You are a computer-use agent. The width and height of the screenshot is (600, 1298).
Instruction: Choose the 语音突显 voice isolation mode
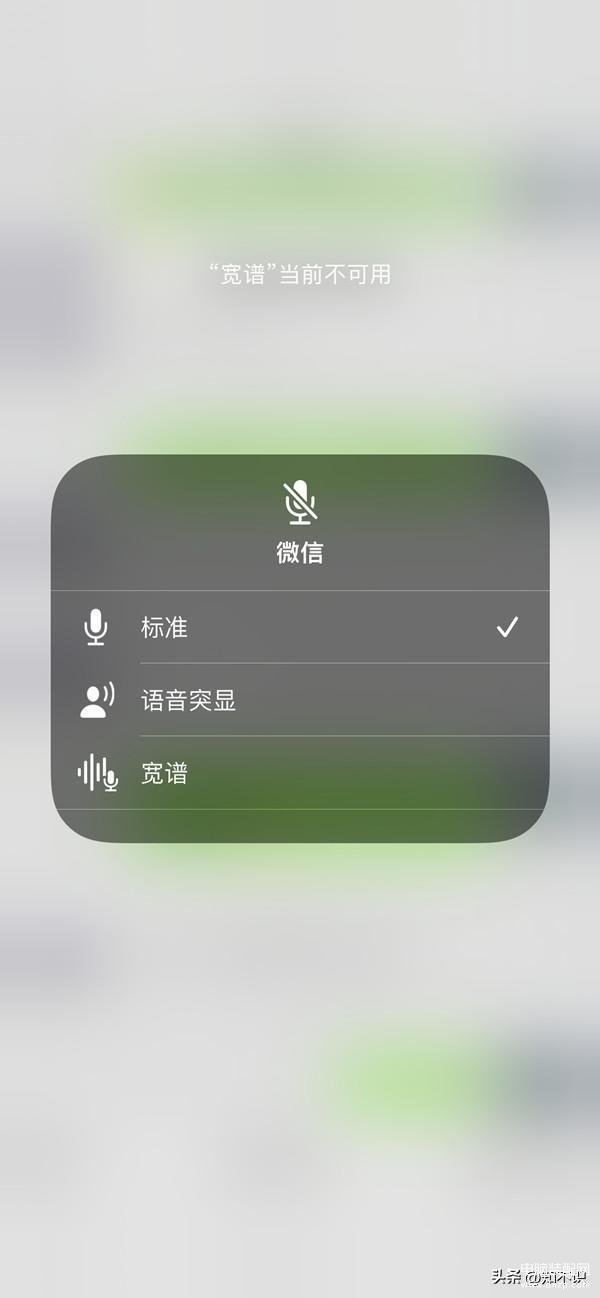300,700
